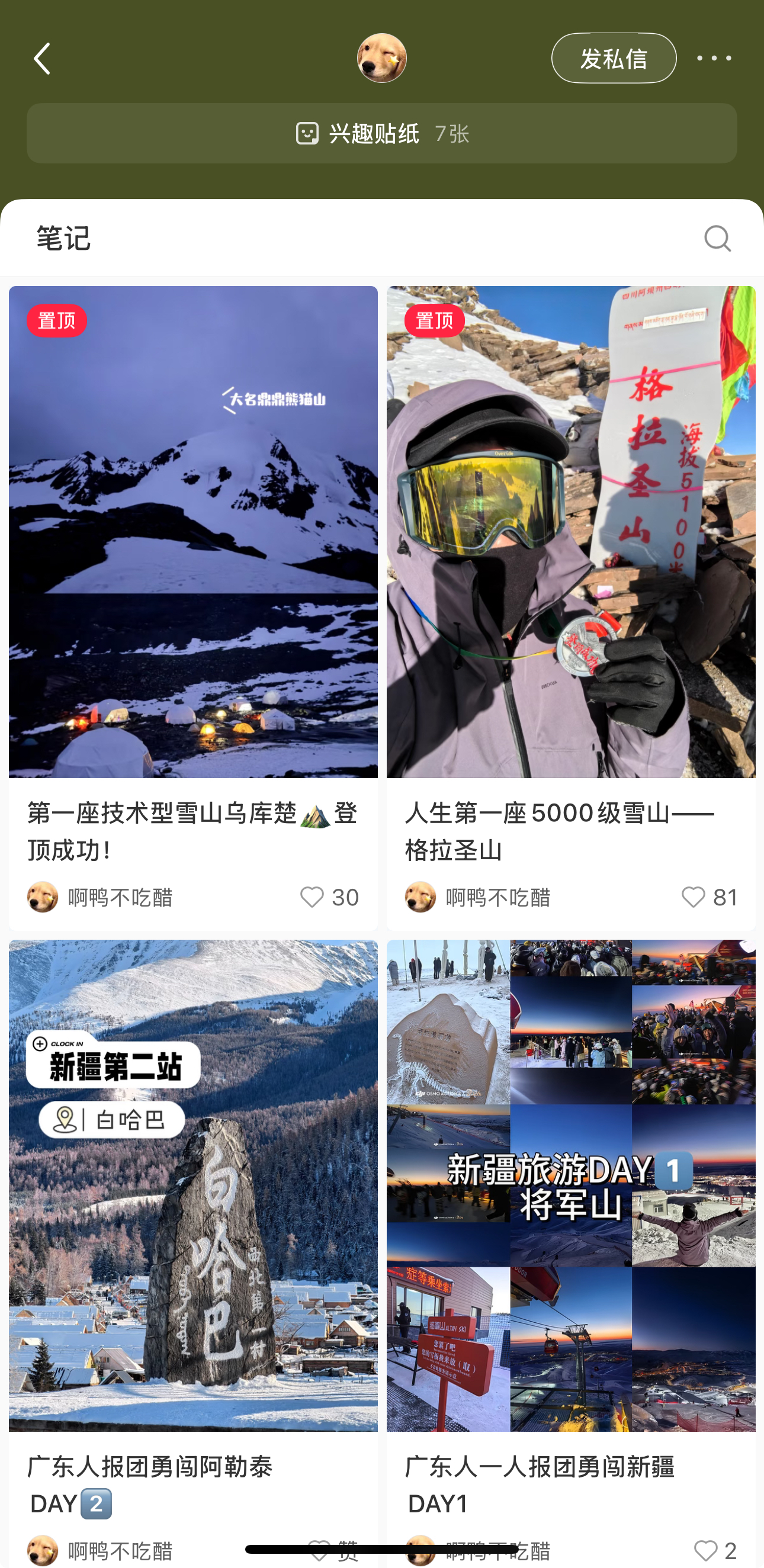This screenshot has width=764, height=1568.
Task: Search this user's notes
Action: 717,238
